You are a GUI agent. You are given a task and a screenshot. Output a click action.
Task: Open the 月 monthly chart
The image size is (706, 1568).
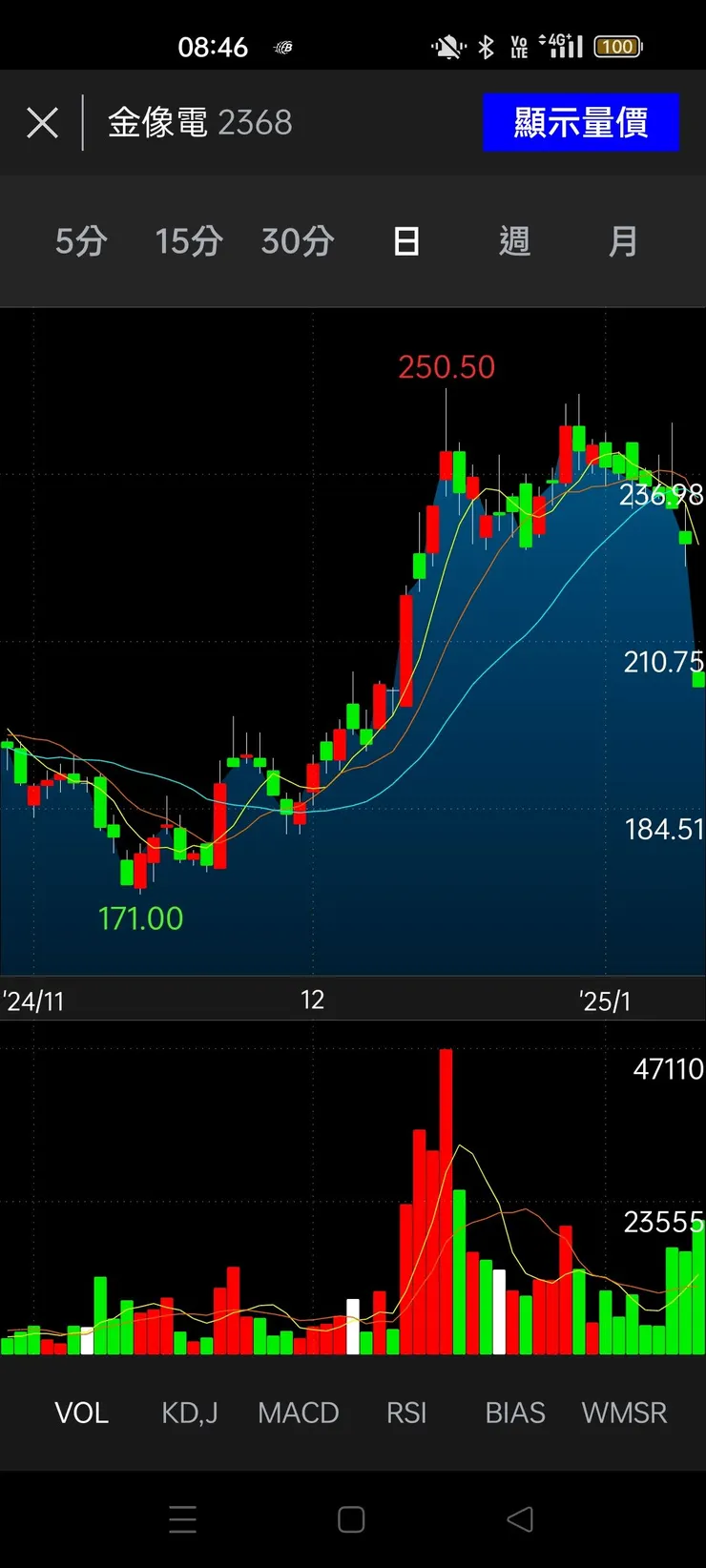pos(623,241)
